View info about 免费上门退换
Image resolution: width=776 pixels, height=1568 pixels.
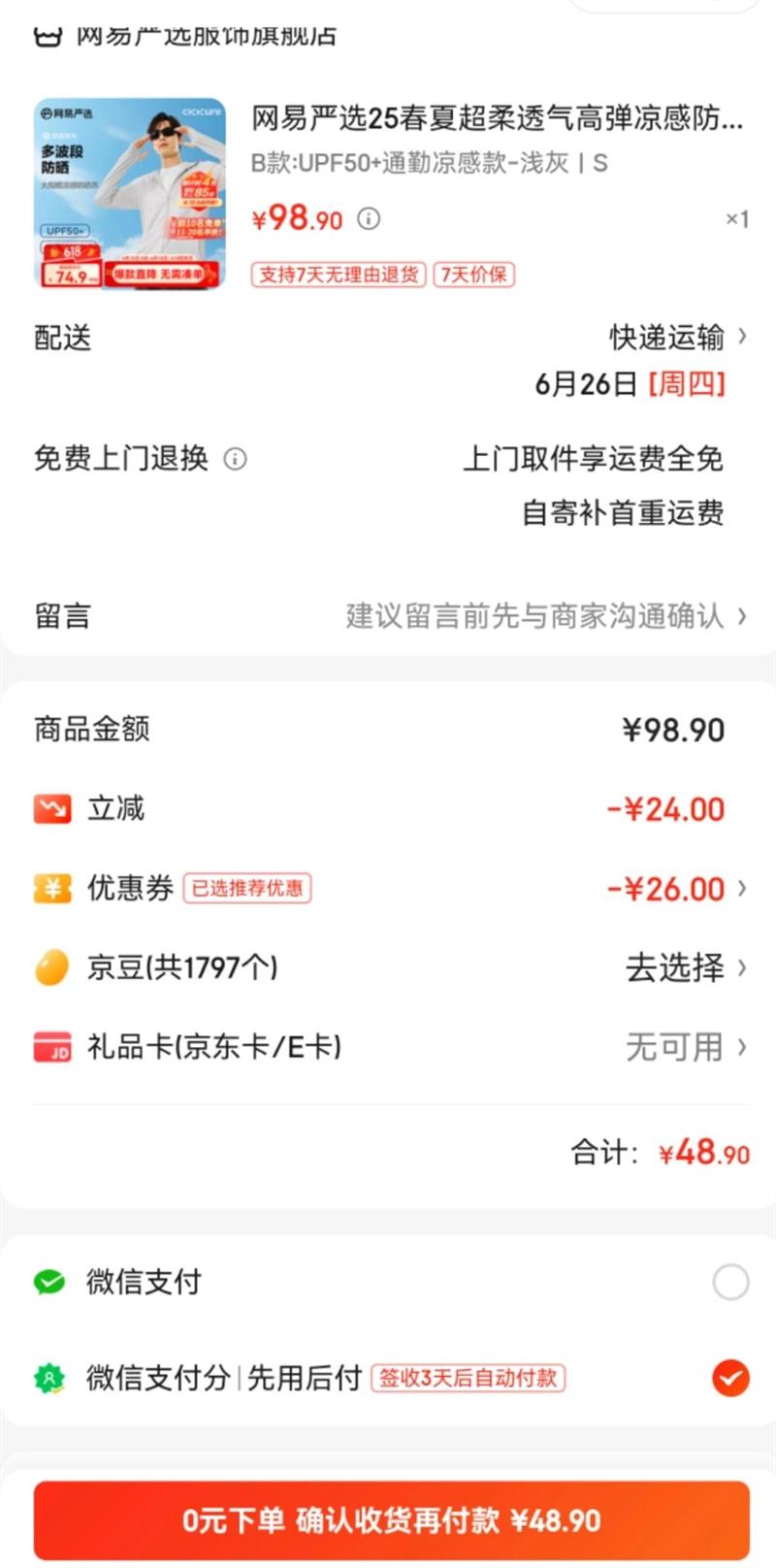pyautogui.click(x=235, y=458)
